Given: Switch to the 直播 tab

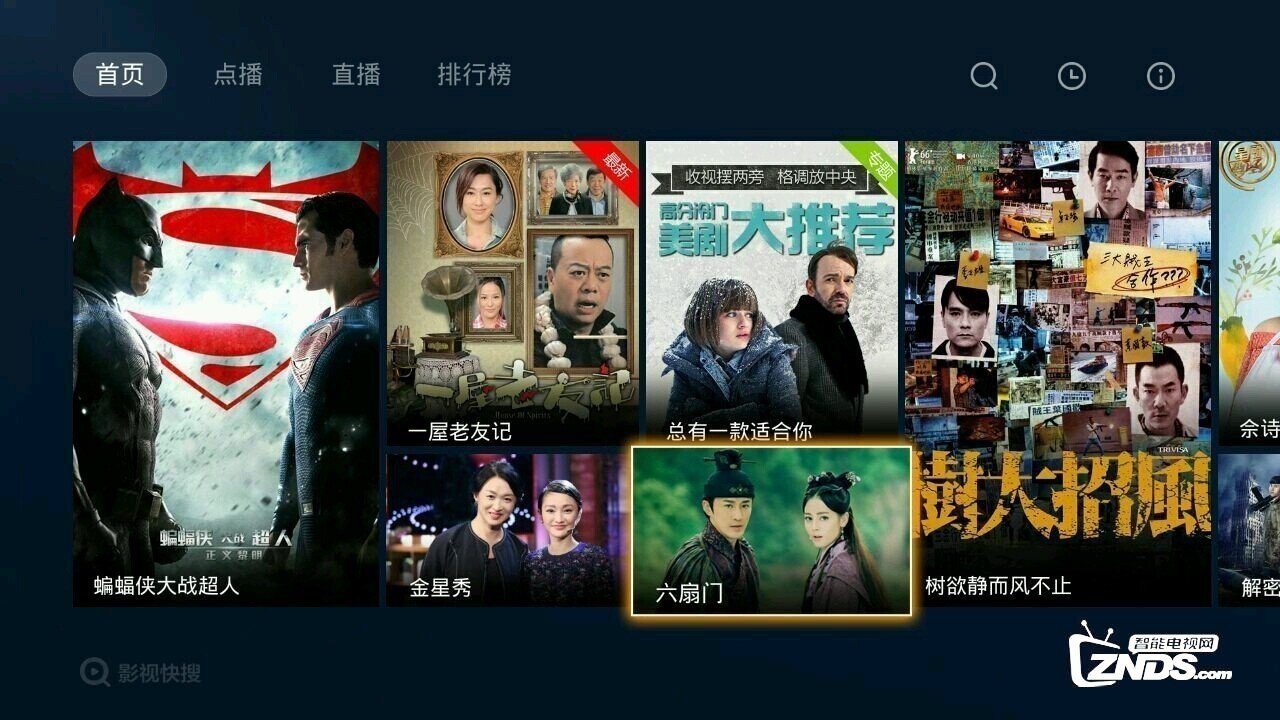Looking at the screenshot, I should pyautogui.click(x=356, y=75).
